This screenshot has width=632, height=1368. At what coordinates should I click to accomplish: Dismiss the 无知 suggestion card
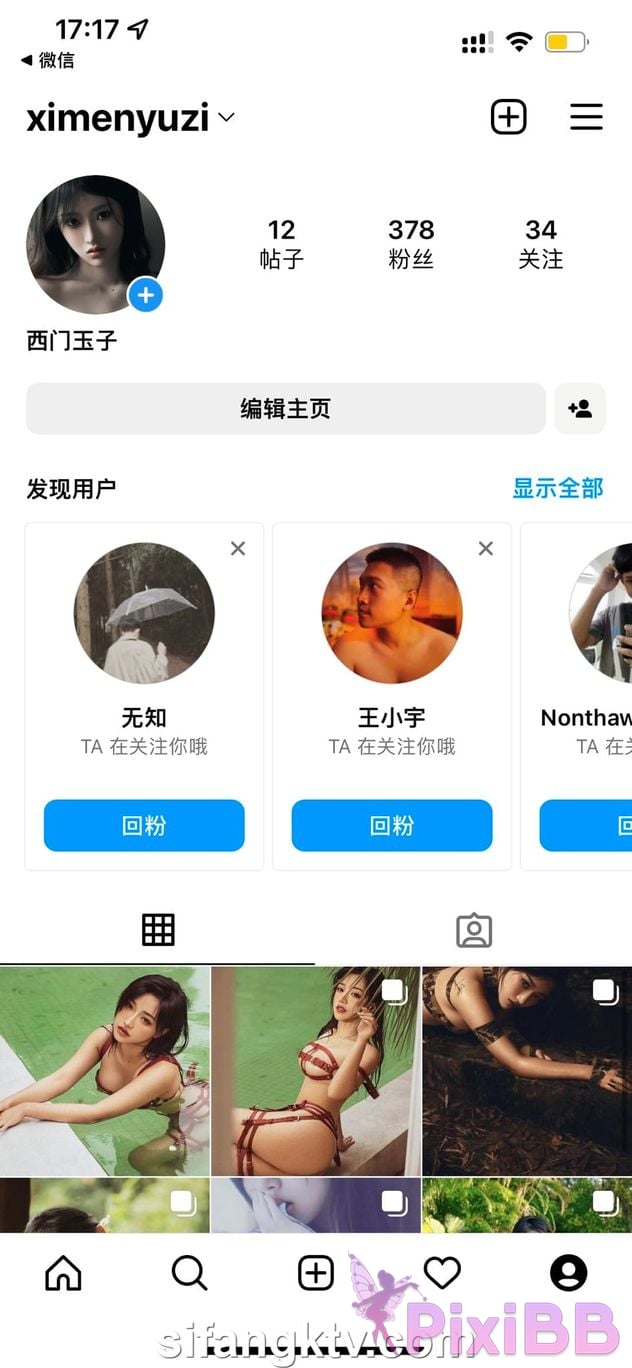(x=238, y=548)
